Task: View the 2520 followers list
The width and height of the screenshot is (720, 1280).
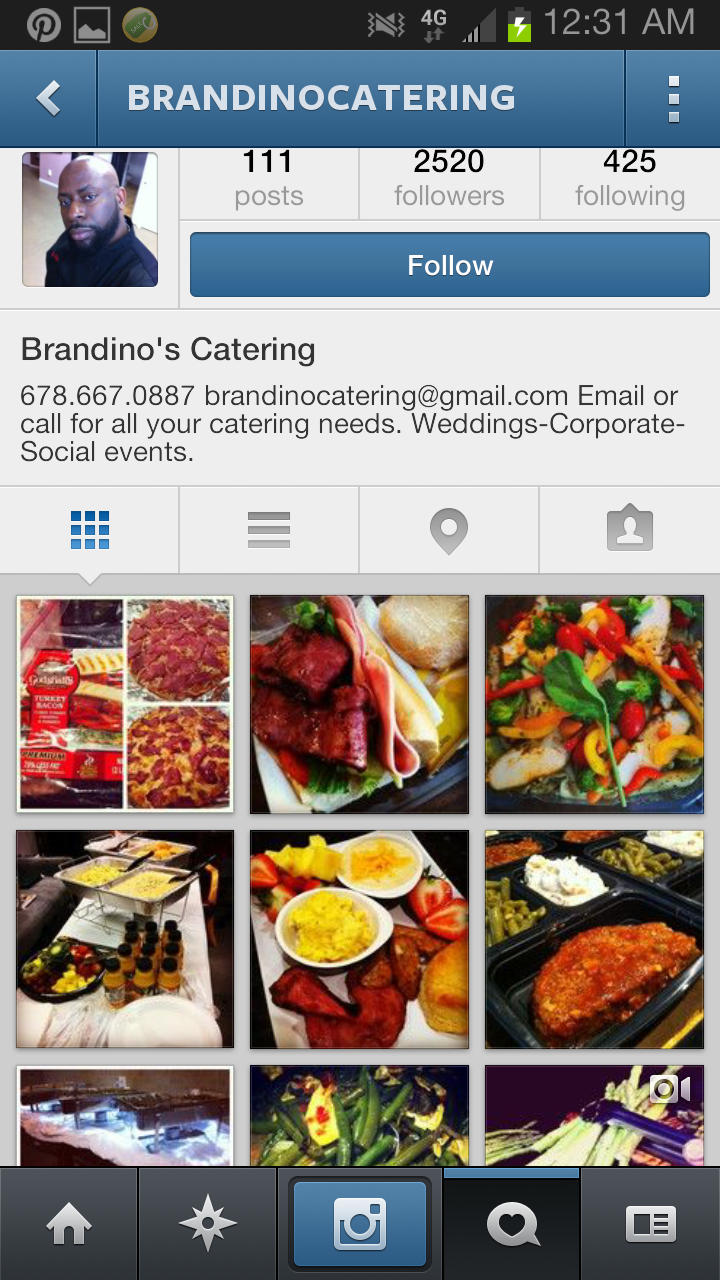Action: [x=449, y=178]
